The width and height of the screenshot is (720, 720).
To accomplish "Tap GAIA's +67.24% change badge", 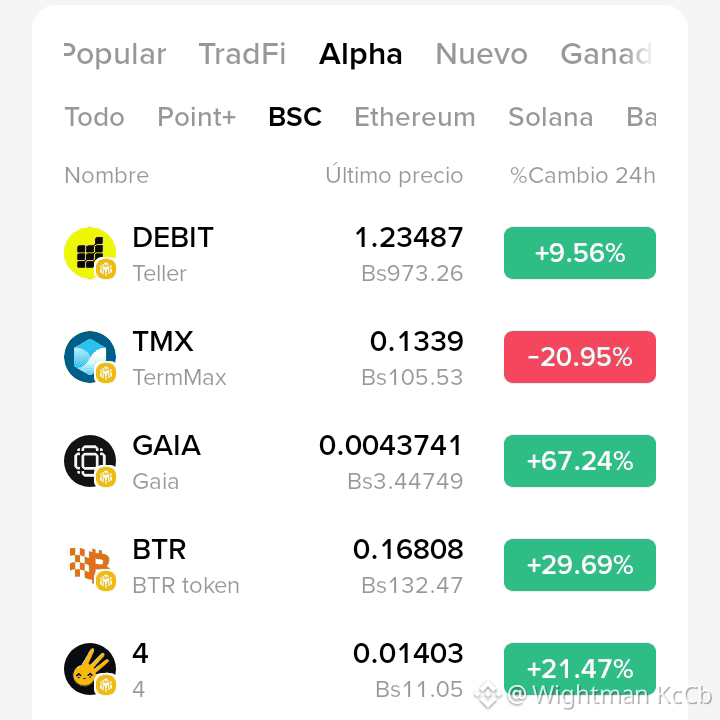I will coord(580,461).
